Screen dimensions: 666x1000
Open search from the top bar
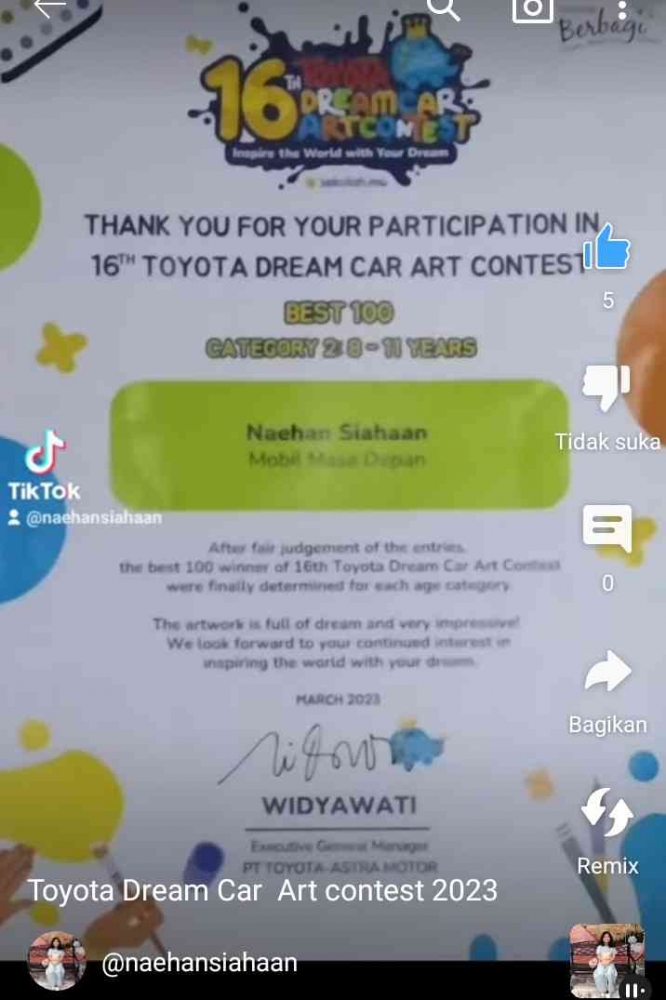pyautogui.click(x=443, y=8)
